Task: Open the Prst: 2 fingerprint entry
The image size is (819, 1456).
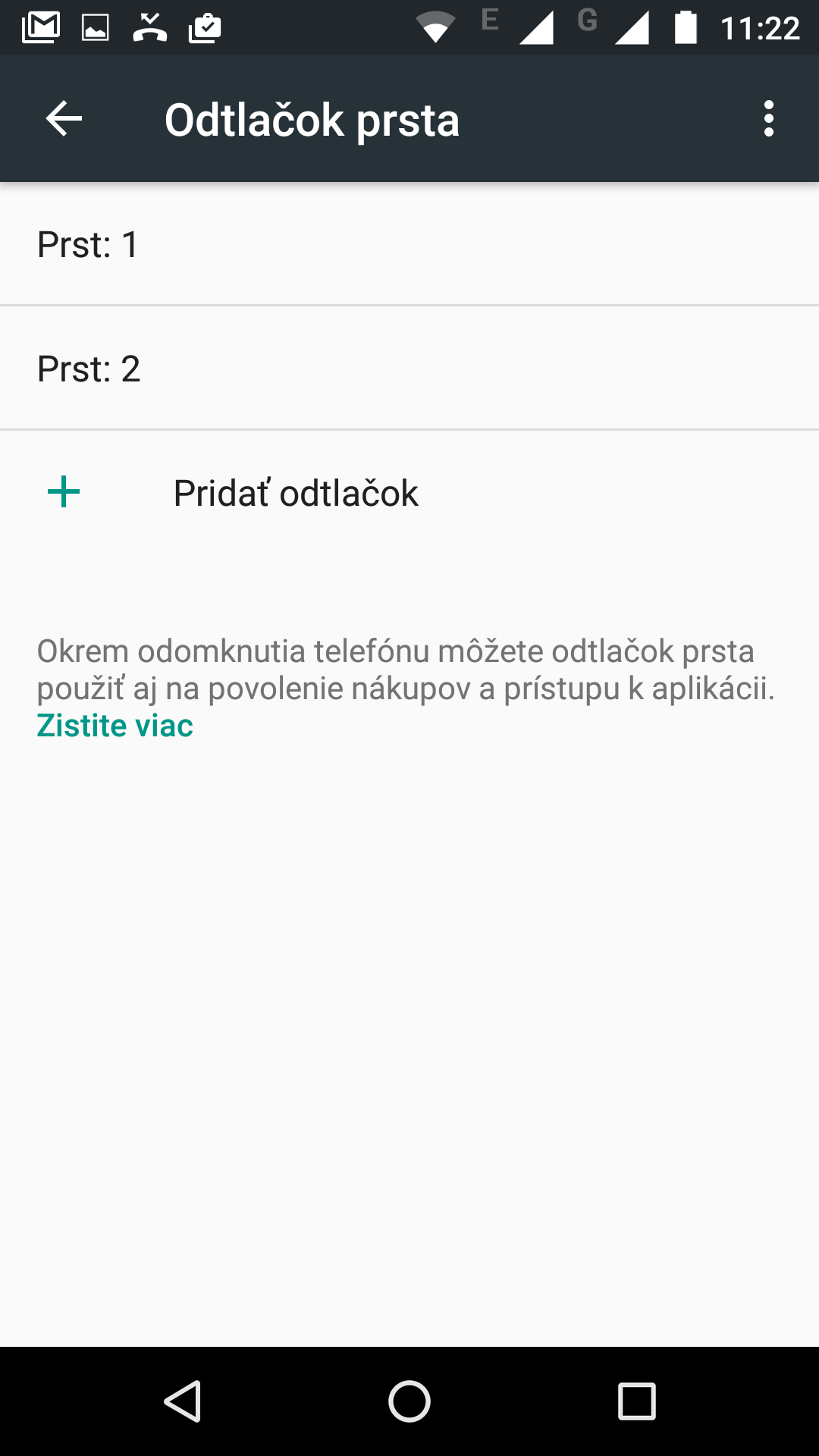Action: (409, 369)
